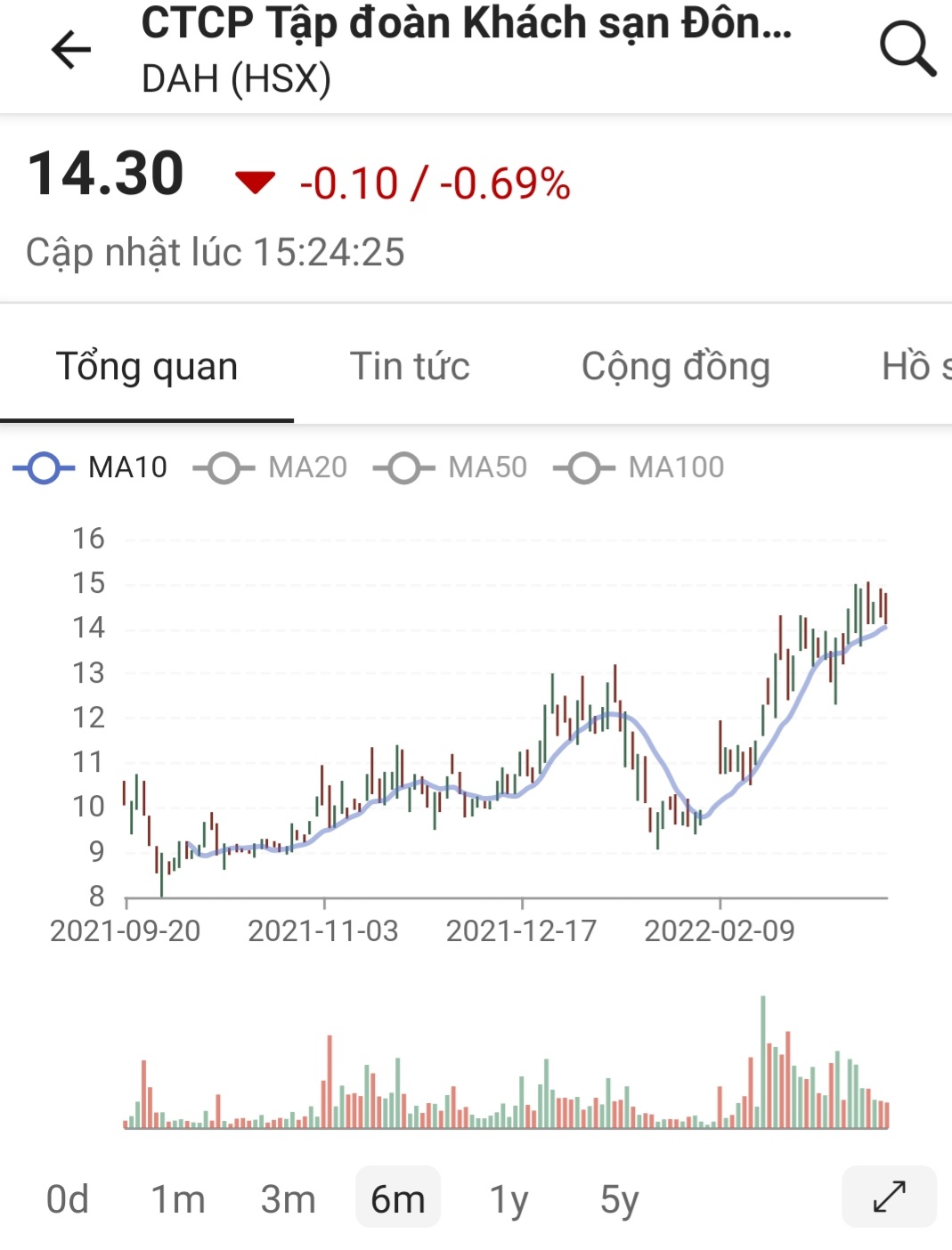Turn on the MA100 indicator
952x1250 pixels.
coord(639,467)
